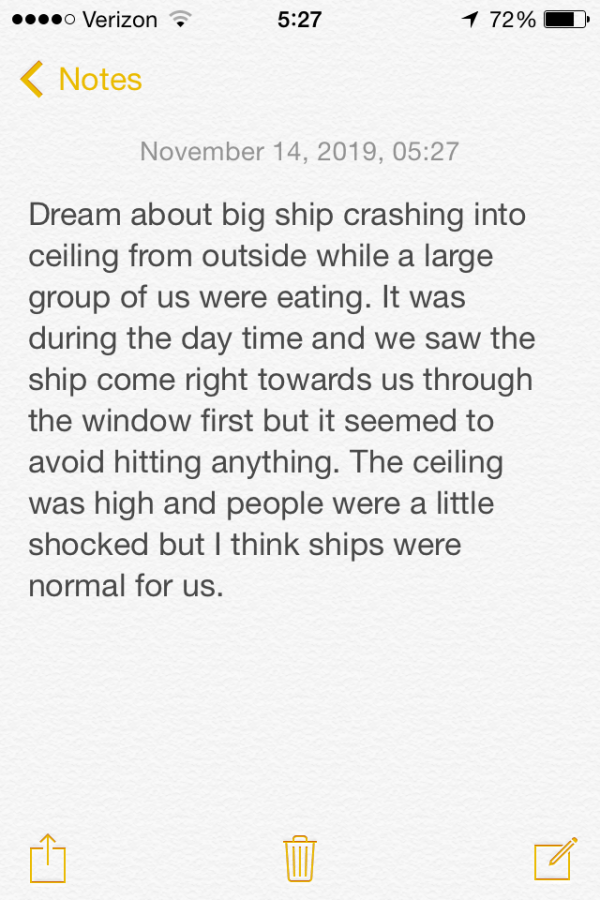600x900 pixels.
Task: Go back to the Notes list
Action: click(x=80, y=79)
